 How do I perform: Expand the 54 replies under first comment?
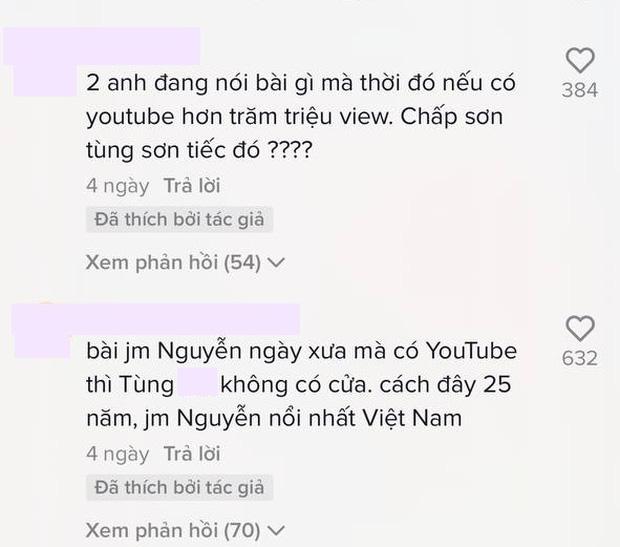(186, 262)
